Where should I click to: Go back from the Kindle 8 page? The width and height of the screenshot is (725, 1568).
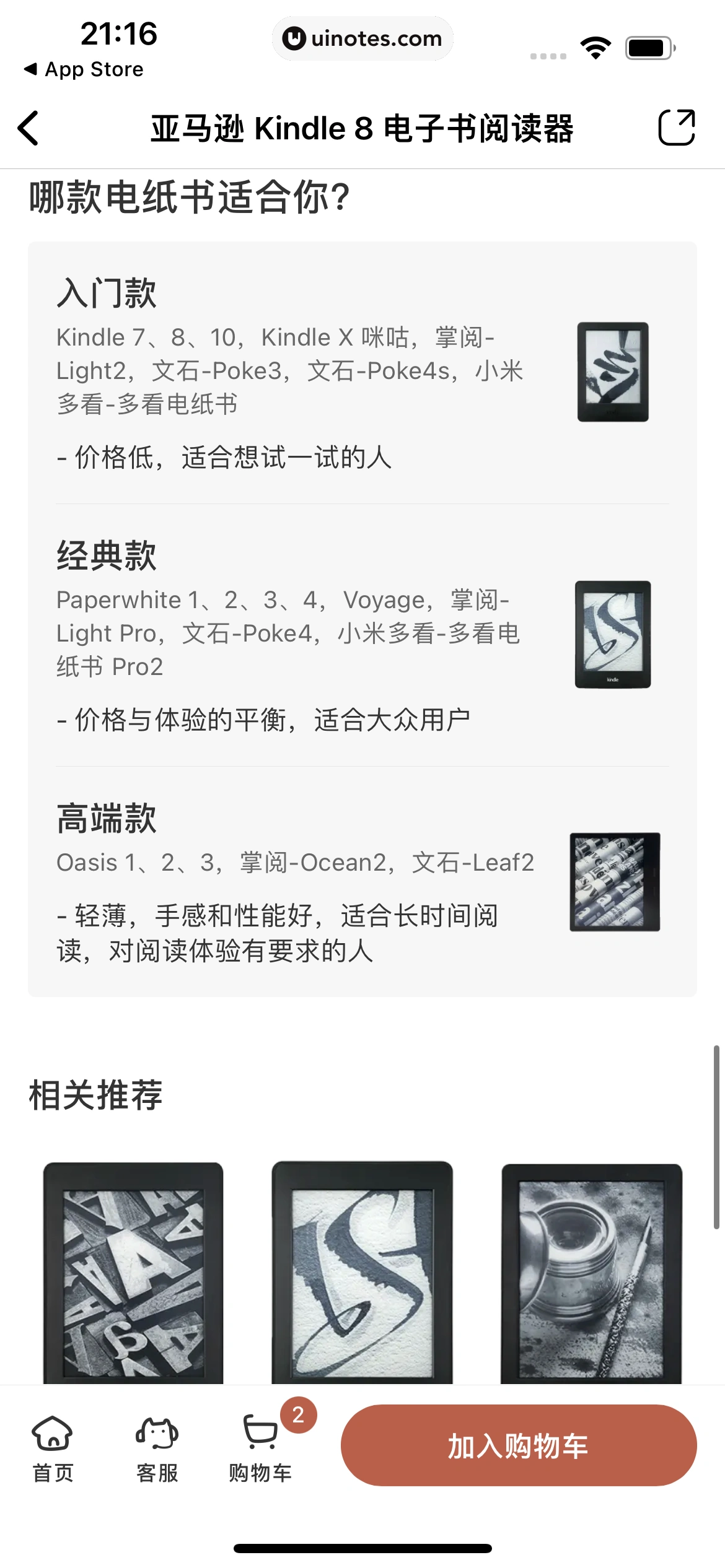pyautogui.click(x=29, y=128)
